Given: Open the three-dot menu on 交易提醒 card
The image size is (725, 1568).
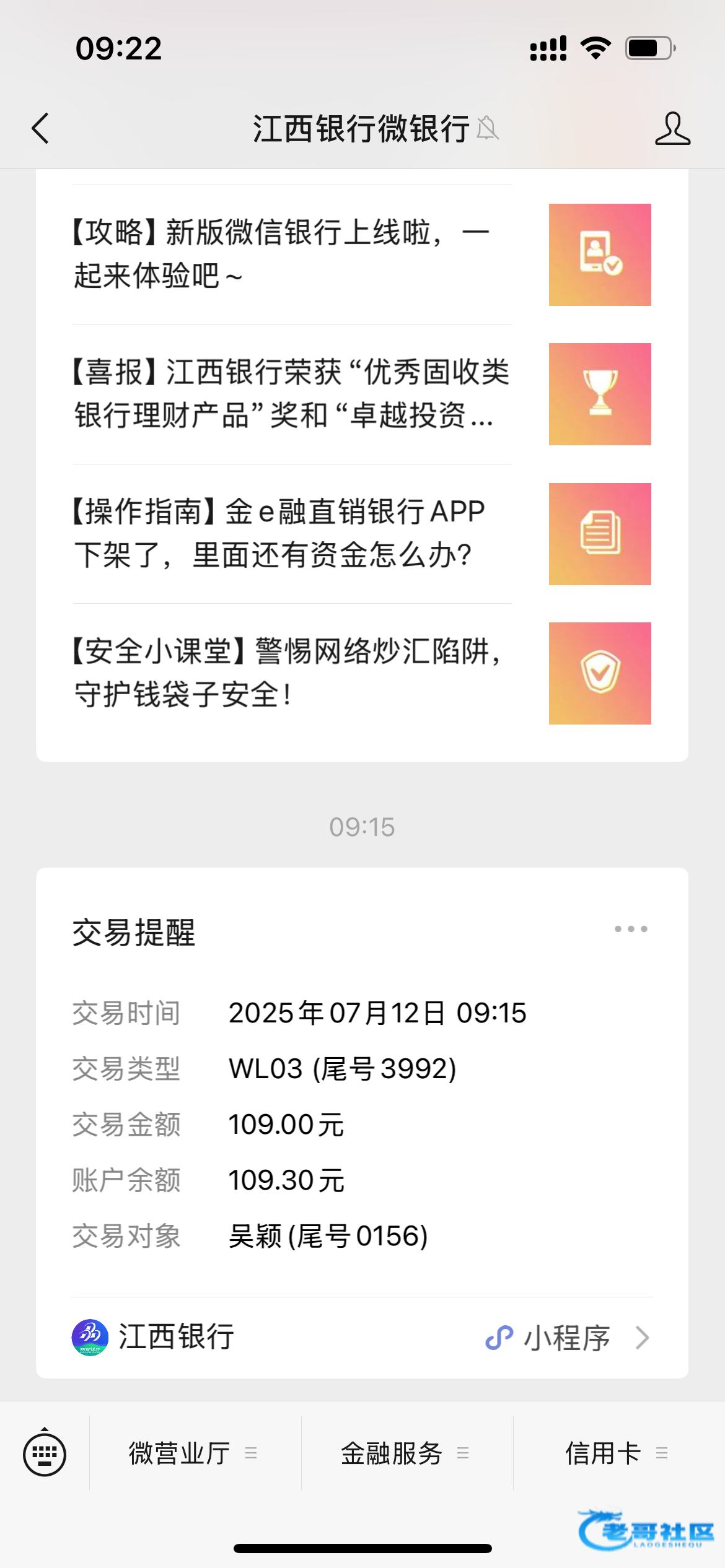Looking at the screenshot, I should click(x=631, y=929).
